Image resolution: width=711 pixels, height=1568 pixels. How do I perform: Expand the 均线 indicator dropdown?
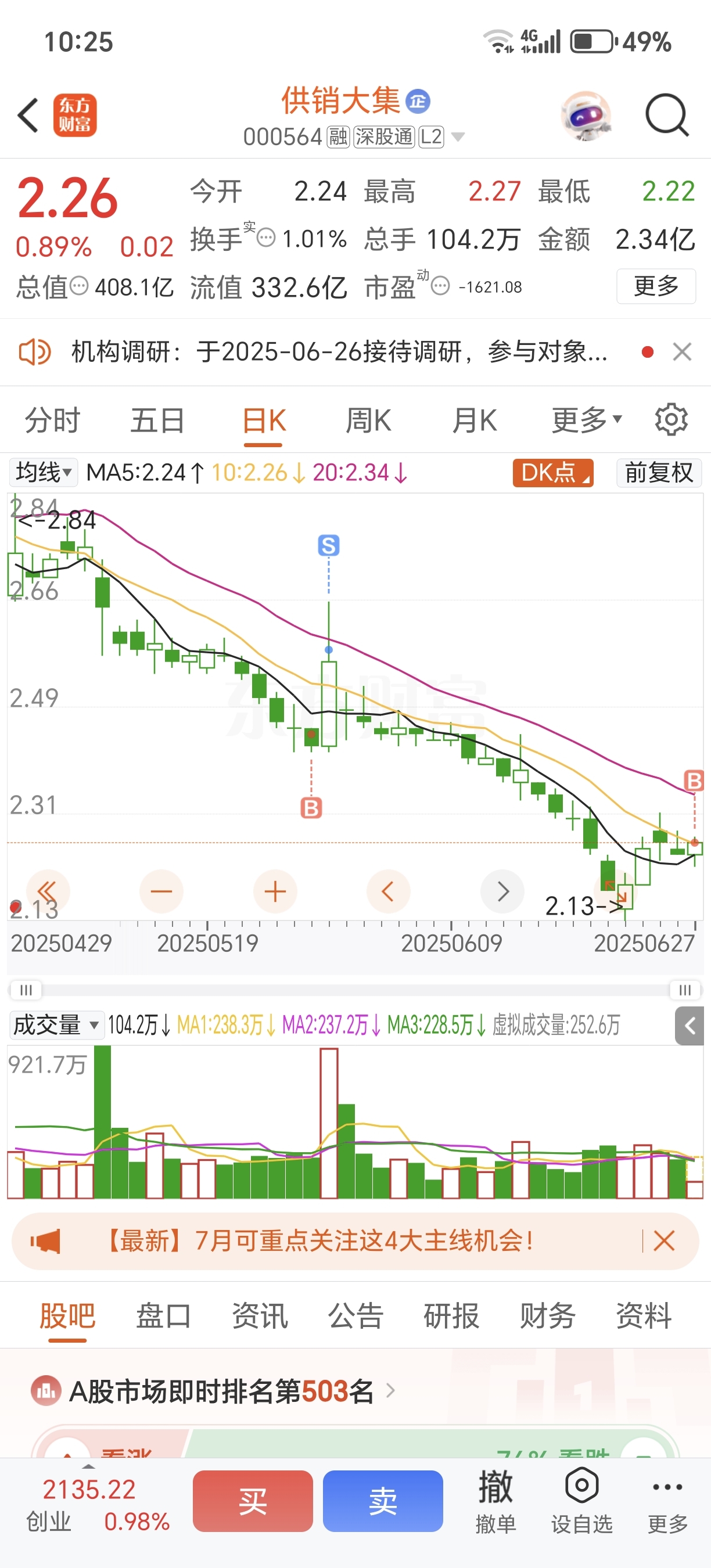43,472
